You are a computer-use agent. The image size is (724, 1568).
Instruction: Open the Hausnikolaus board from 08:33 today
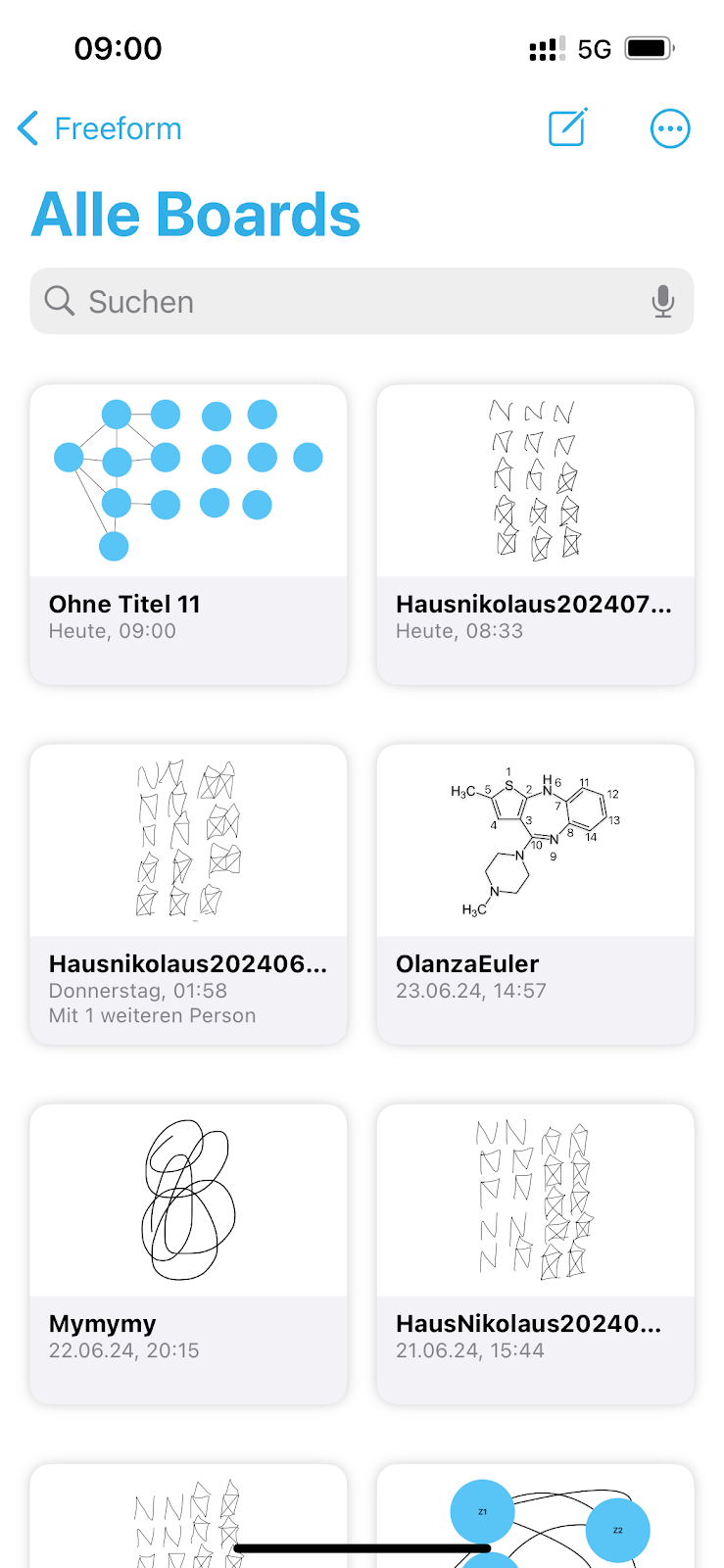tap(535, 533)
